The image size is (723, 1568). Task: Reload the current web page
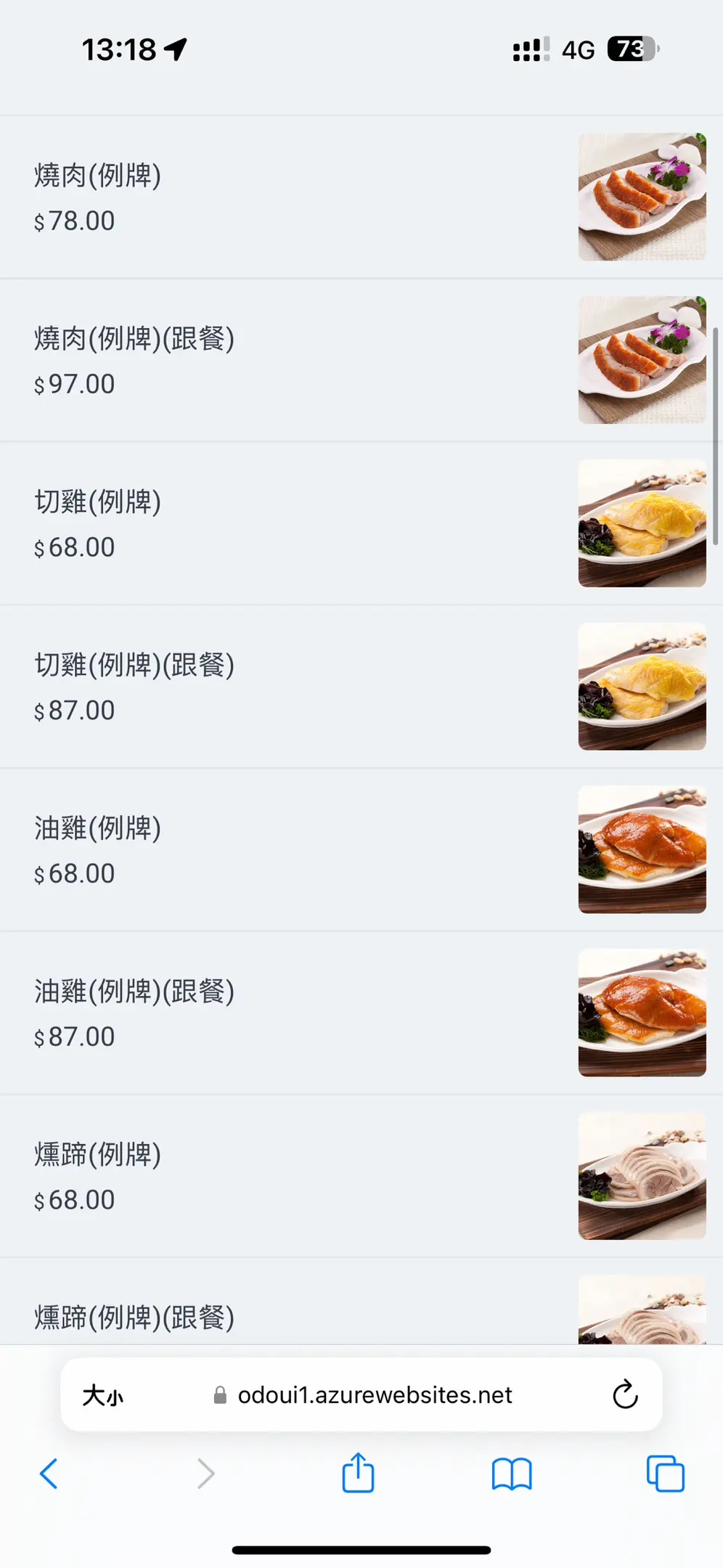coord(624,1395)
